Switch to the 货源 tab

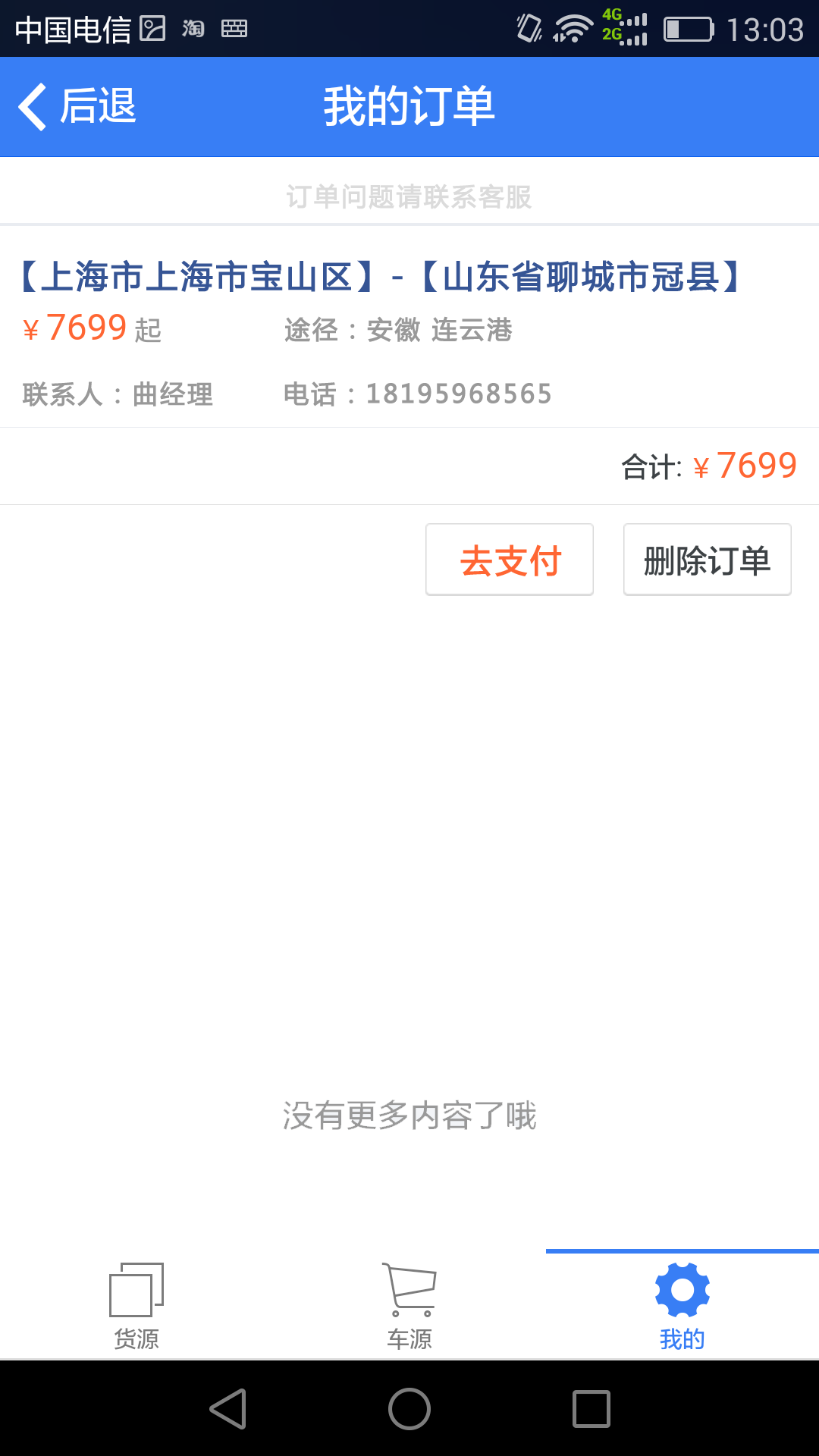(x=136, y=1306)
